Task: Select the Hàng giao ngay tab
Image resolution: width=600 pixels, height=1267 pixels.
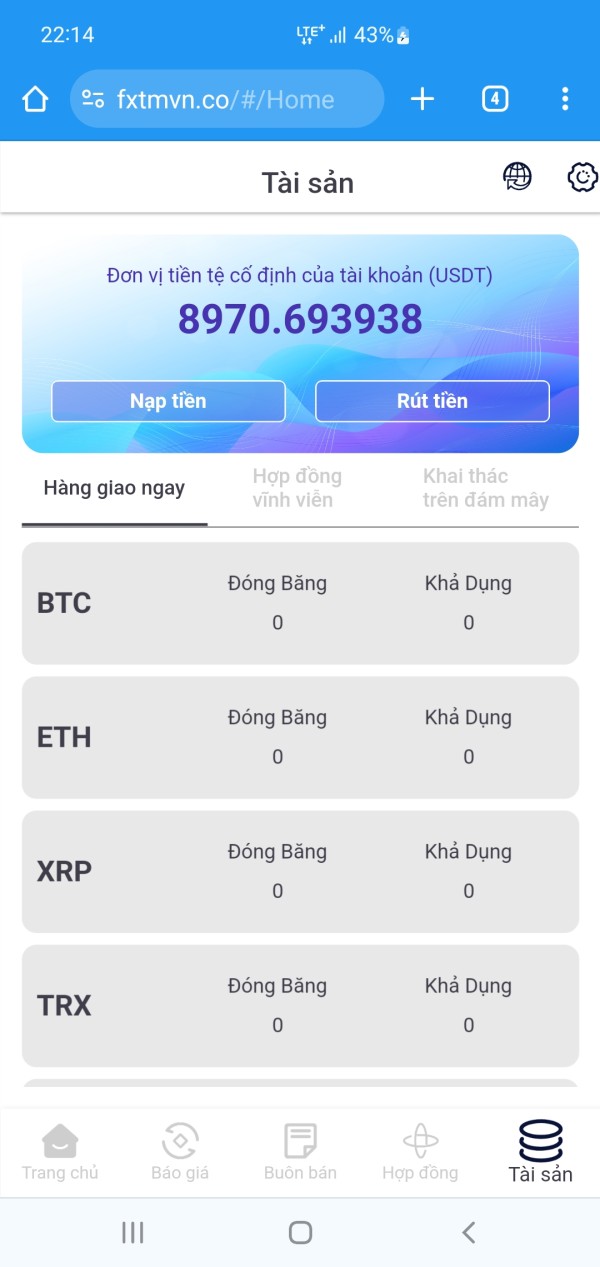Action: point(114,488)
